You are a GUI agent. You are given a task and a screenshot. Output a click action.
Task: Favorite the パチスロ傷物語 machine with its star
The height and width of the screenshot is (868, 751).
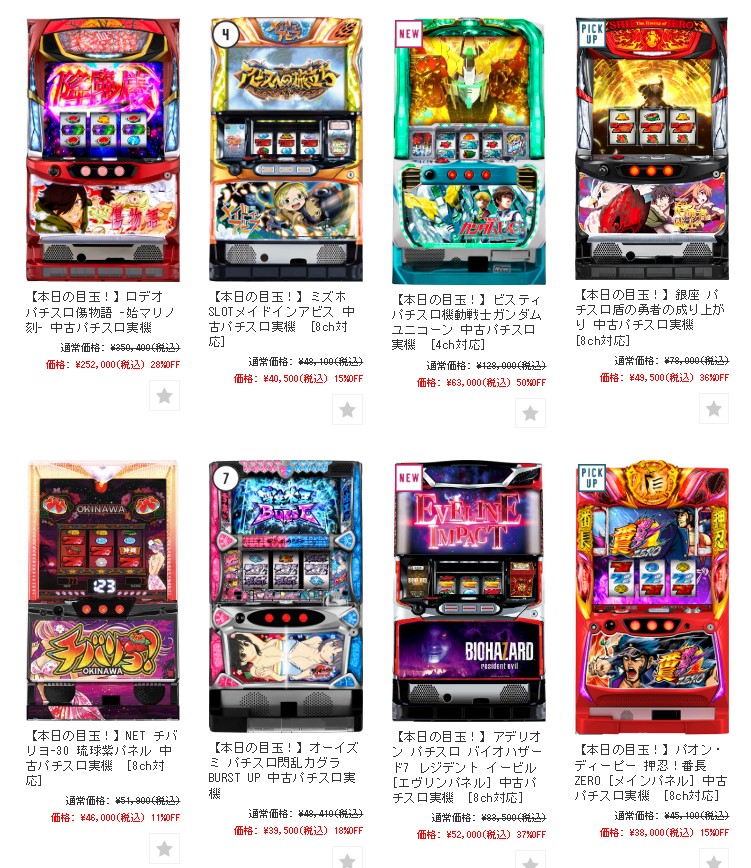164,395
